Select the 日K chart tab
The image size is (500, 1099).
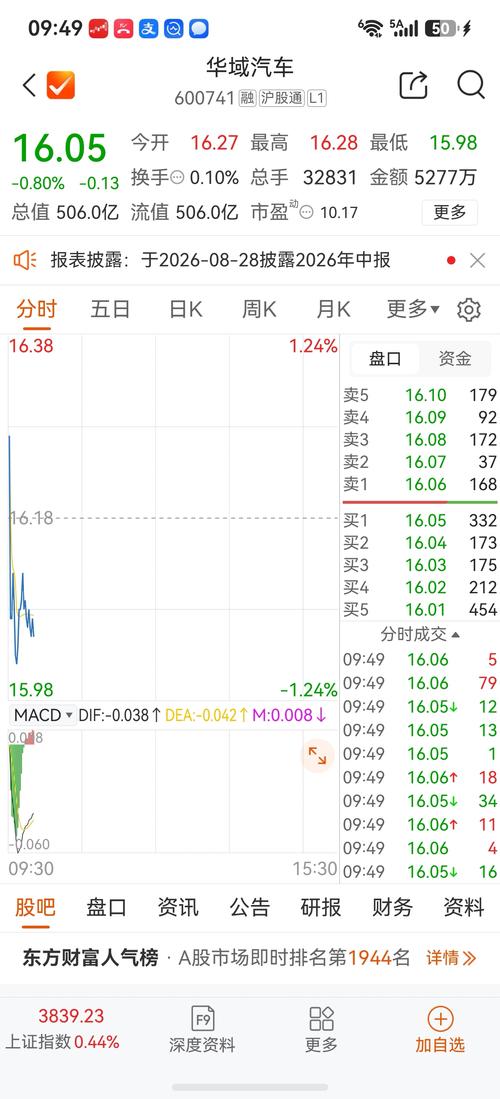186,309
